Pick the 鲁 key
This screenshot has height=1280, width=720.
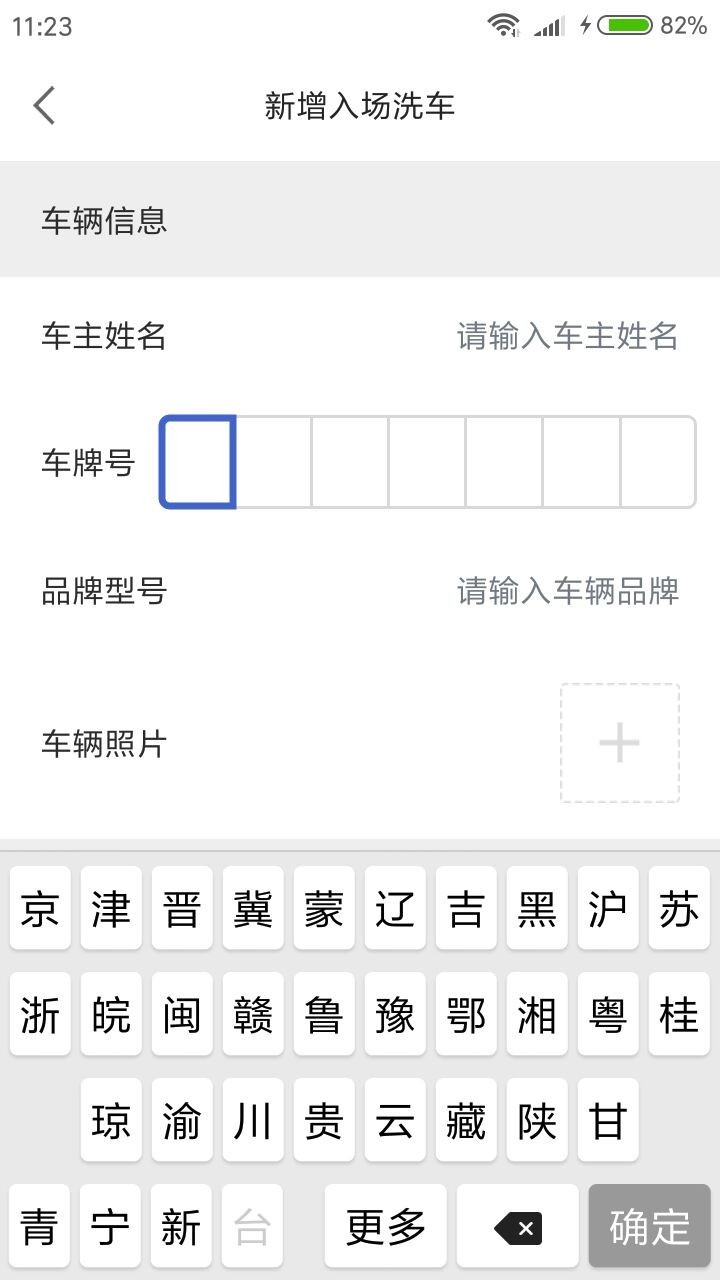point(324,1014)
